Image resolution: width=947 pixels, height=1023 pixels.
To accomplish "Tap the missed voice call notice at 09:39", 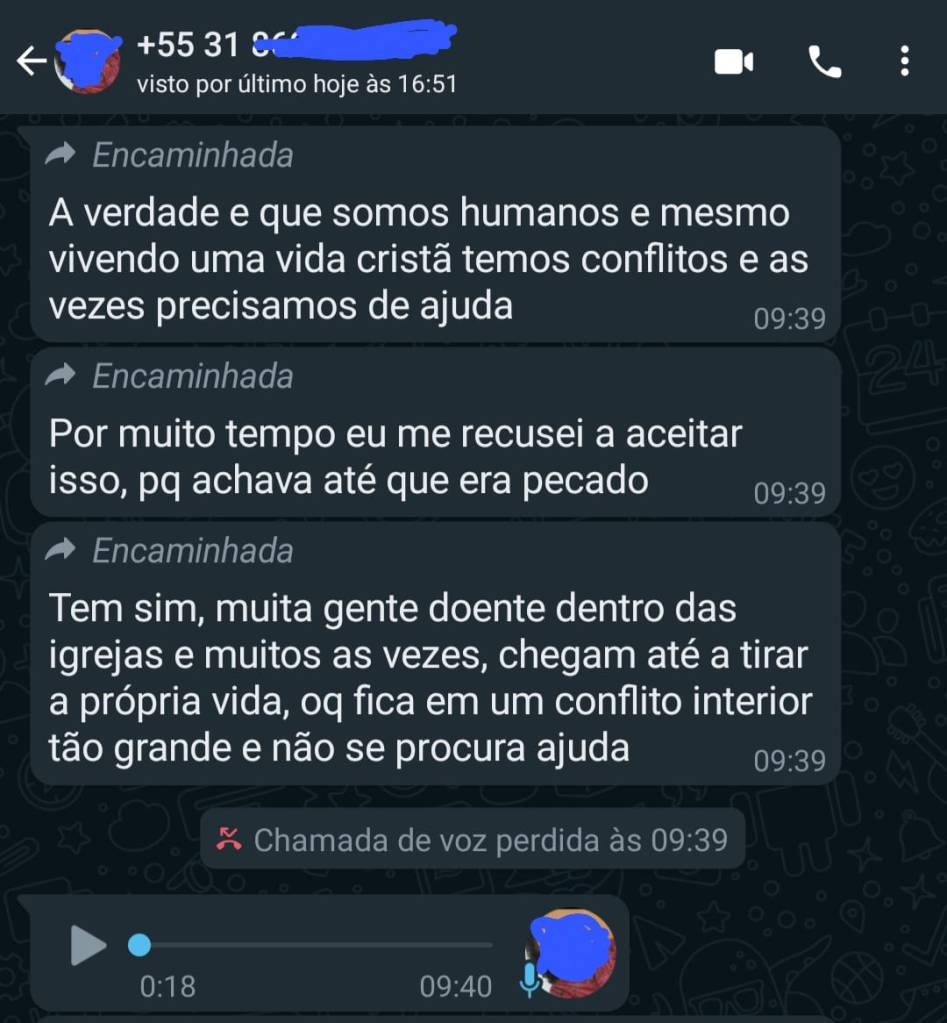I will pyautogui.click(x=473, y=839).
